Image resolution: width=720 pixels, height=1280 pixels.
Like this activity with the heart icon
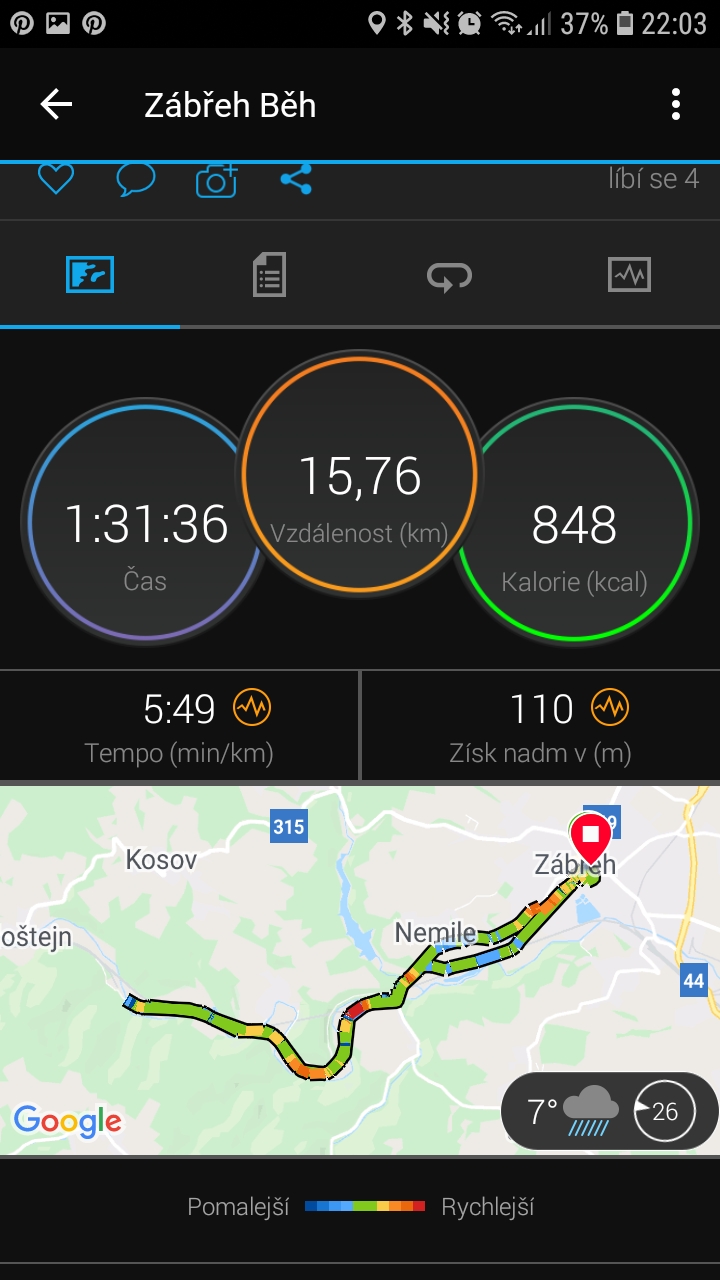point(56,179)
